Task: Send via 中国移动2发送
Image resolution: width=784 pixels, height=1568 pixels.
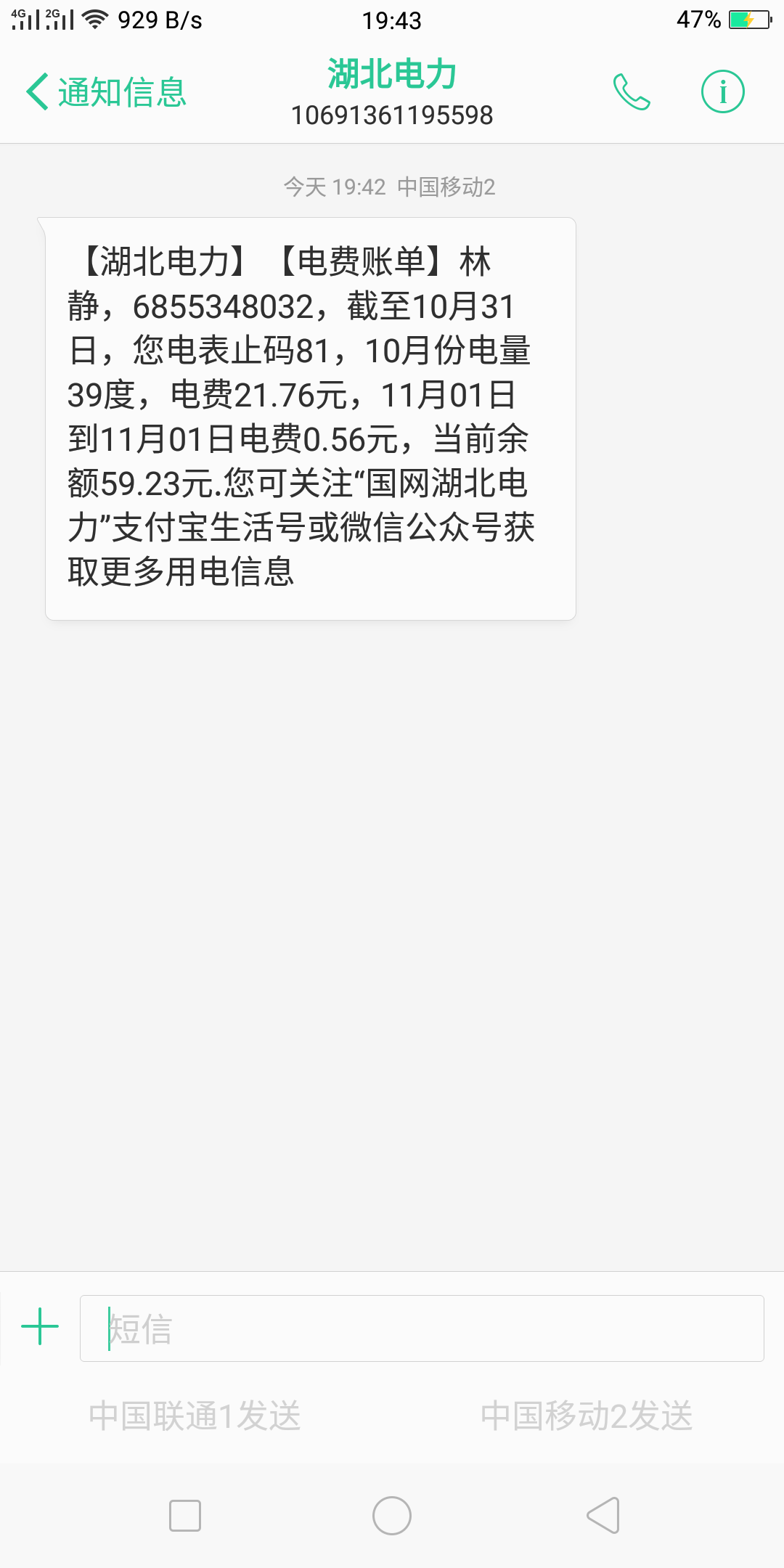Action: 587,1416
